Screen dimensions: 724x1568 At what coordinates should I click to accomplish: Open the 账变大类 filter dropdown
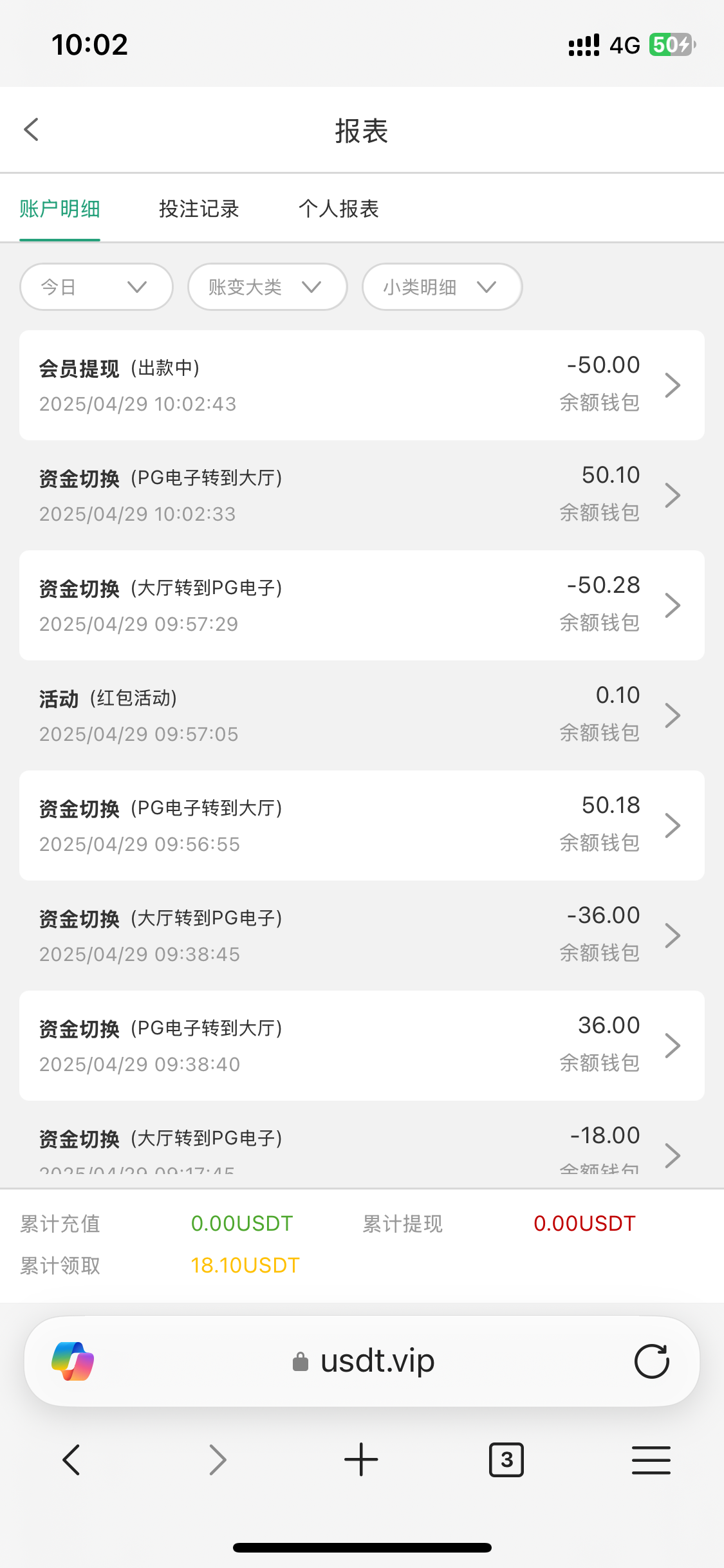(268, 286)
